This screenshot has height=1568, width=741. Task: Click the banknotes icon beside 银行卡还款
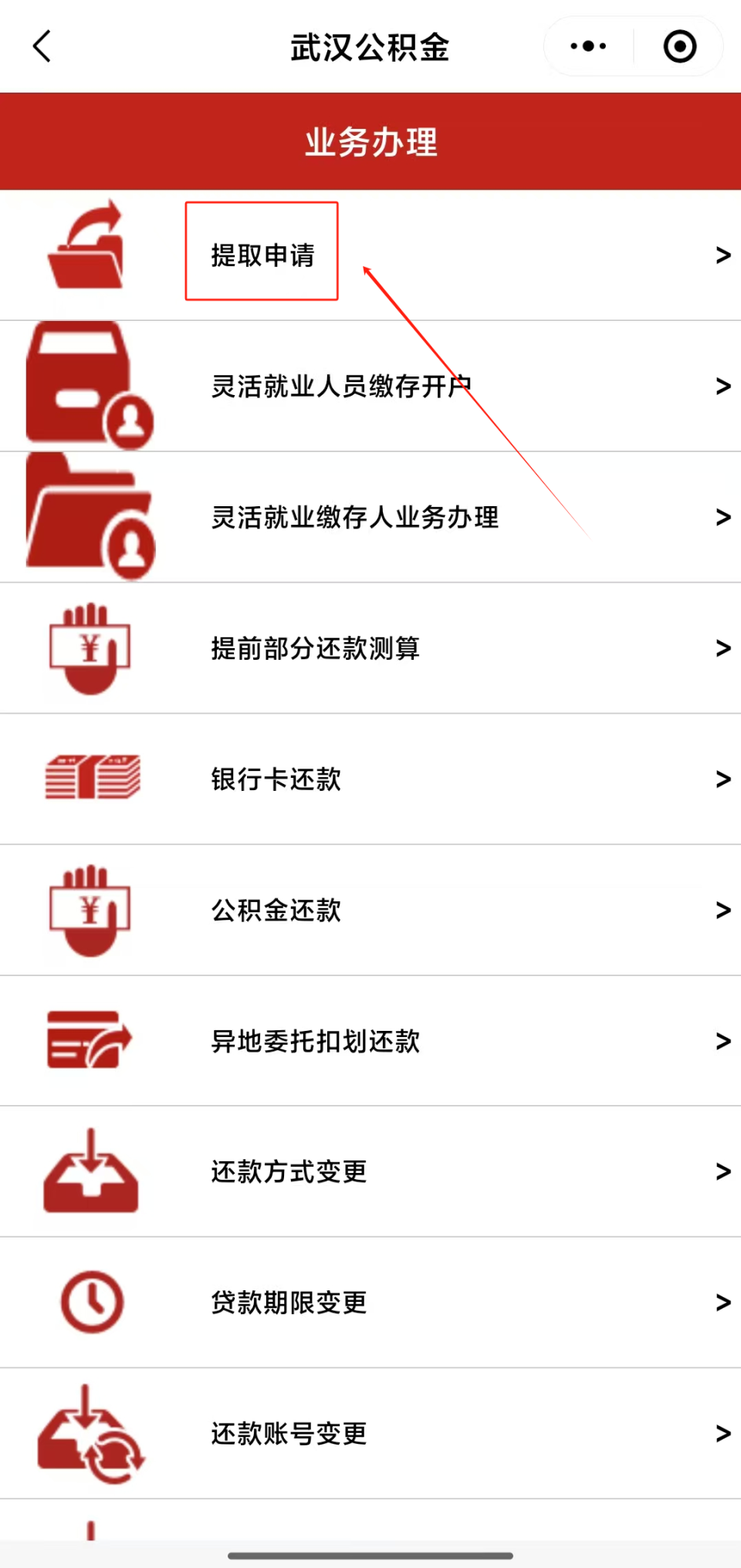(x=93, y=779)
